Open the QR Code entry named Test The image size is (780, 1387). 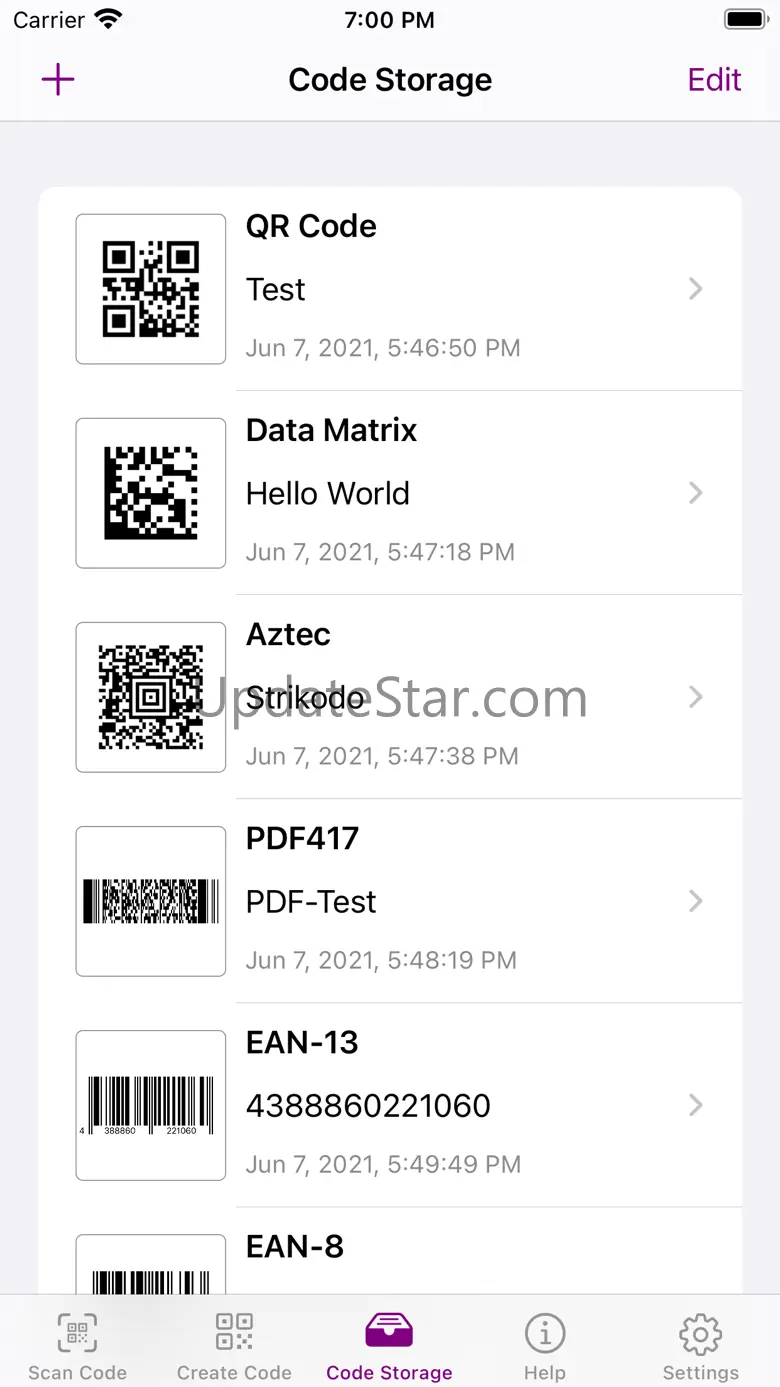pyautogui.click(x=390, y=289)
